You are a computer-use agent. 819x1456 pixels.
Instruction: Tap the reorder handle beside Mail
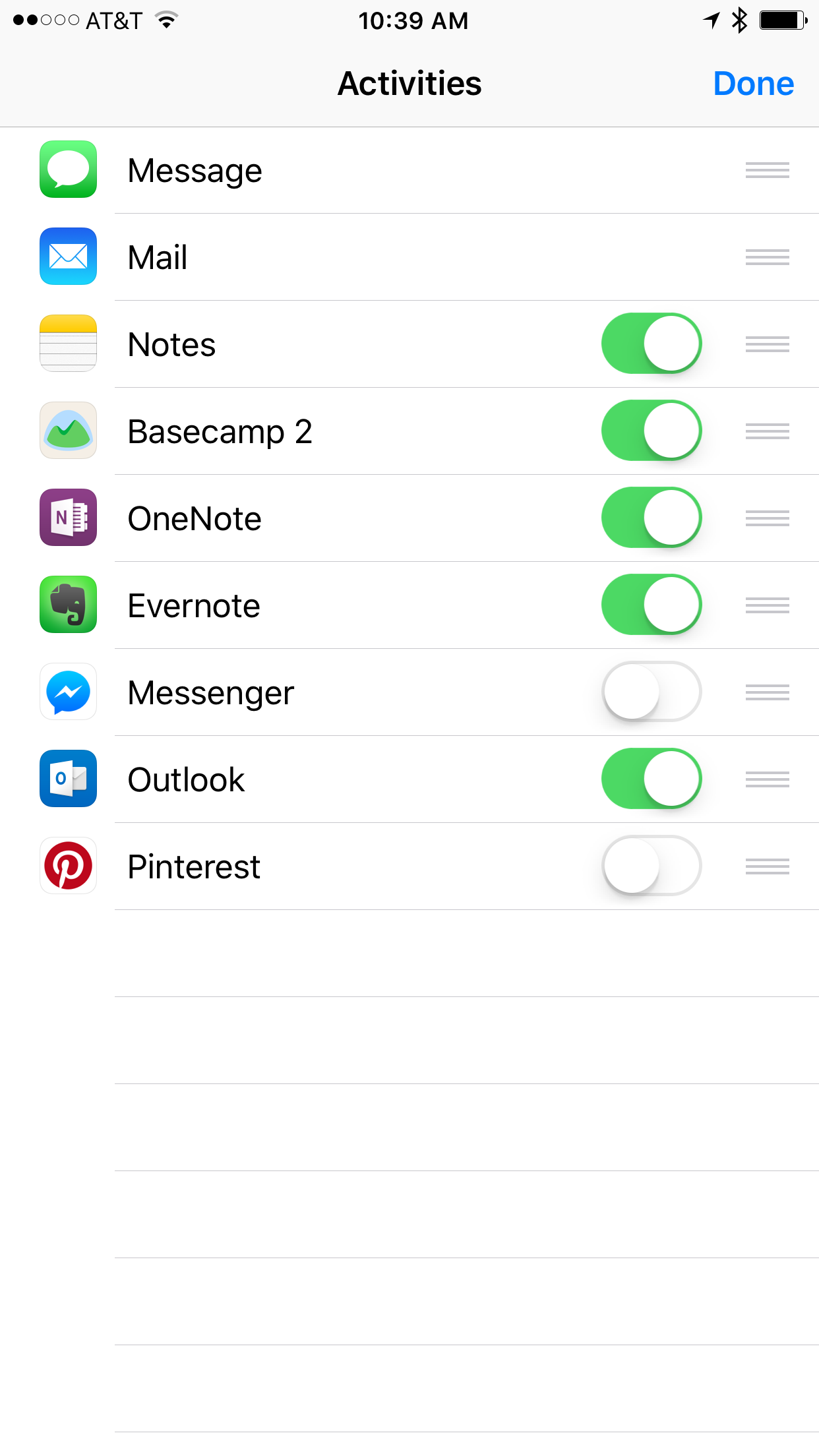pos(767,257)
